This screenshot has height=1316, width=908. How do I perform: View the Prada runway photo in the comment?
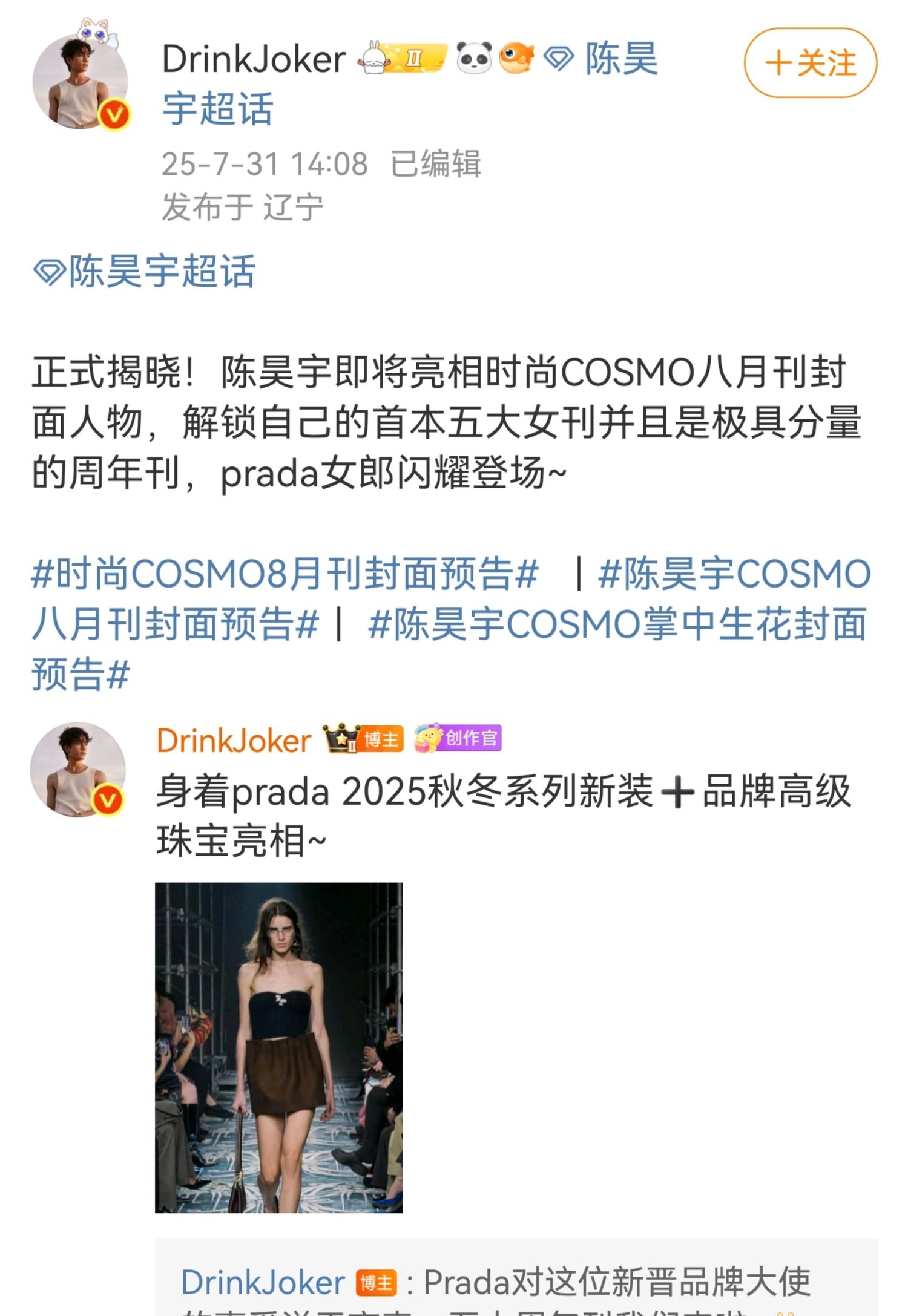pos(278,1047)
